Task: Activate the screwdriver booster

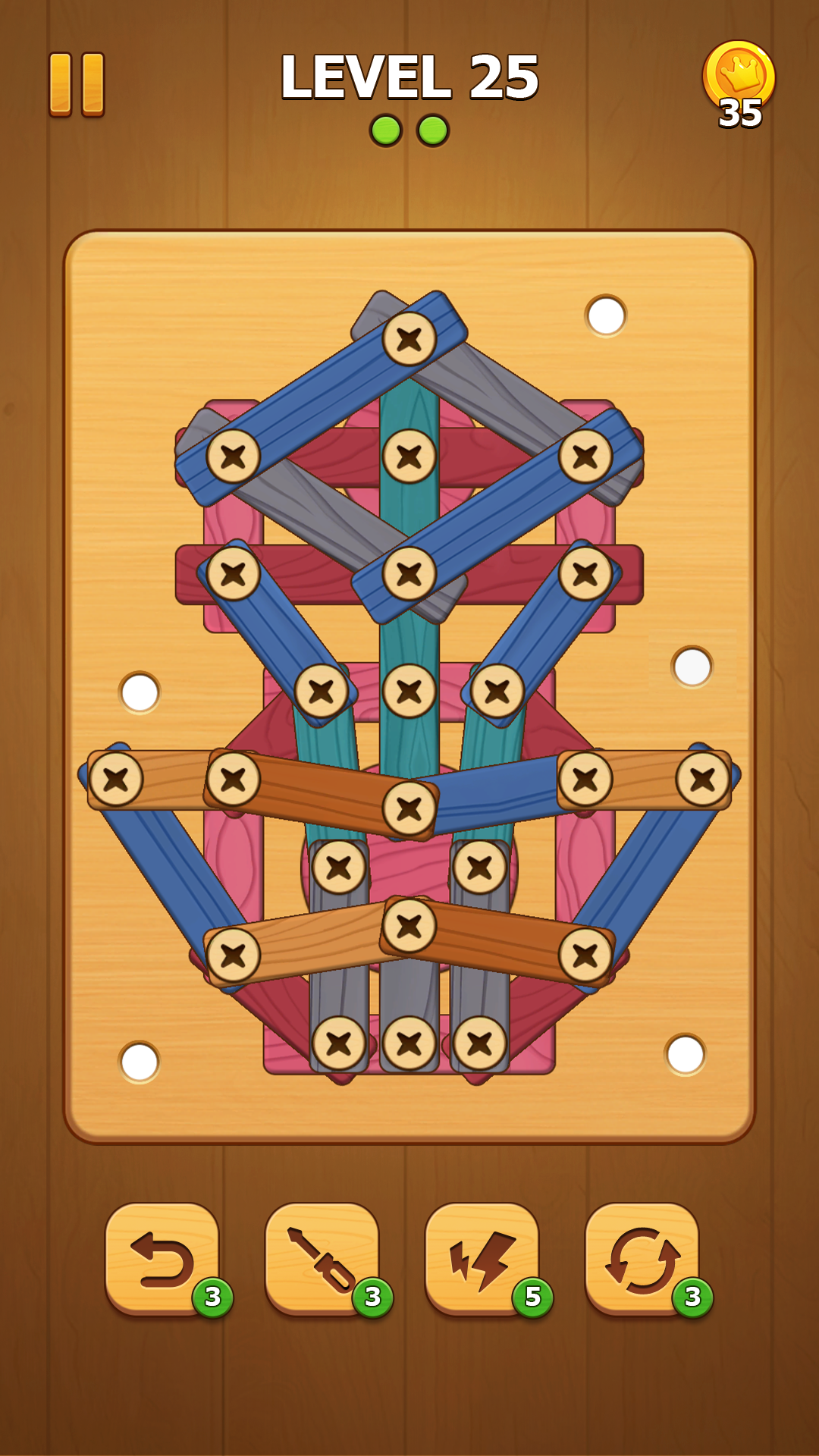Action: pos(322,1258)
